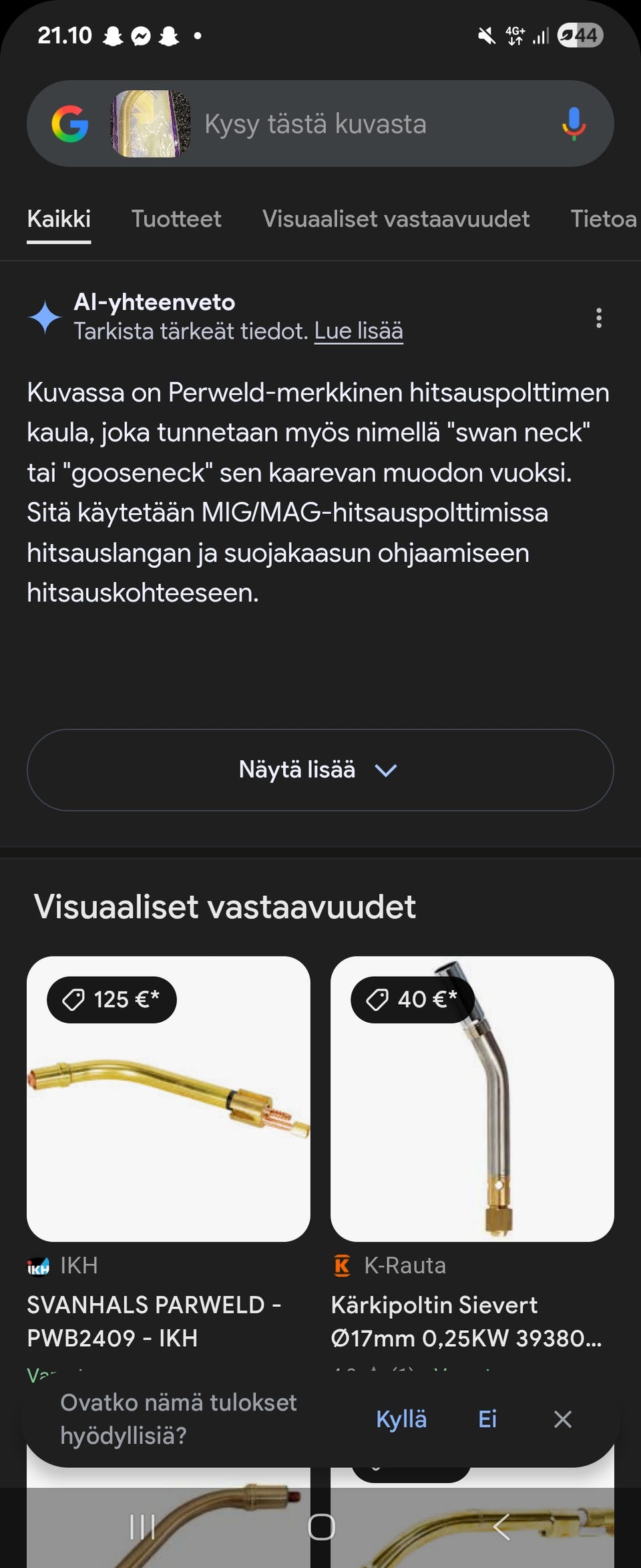Viewport: 641px width, 1568px height.
Task: Select the IKH store logo
Action: [38, 1265]
